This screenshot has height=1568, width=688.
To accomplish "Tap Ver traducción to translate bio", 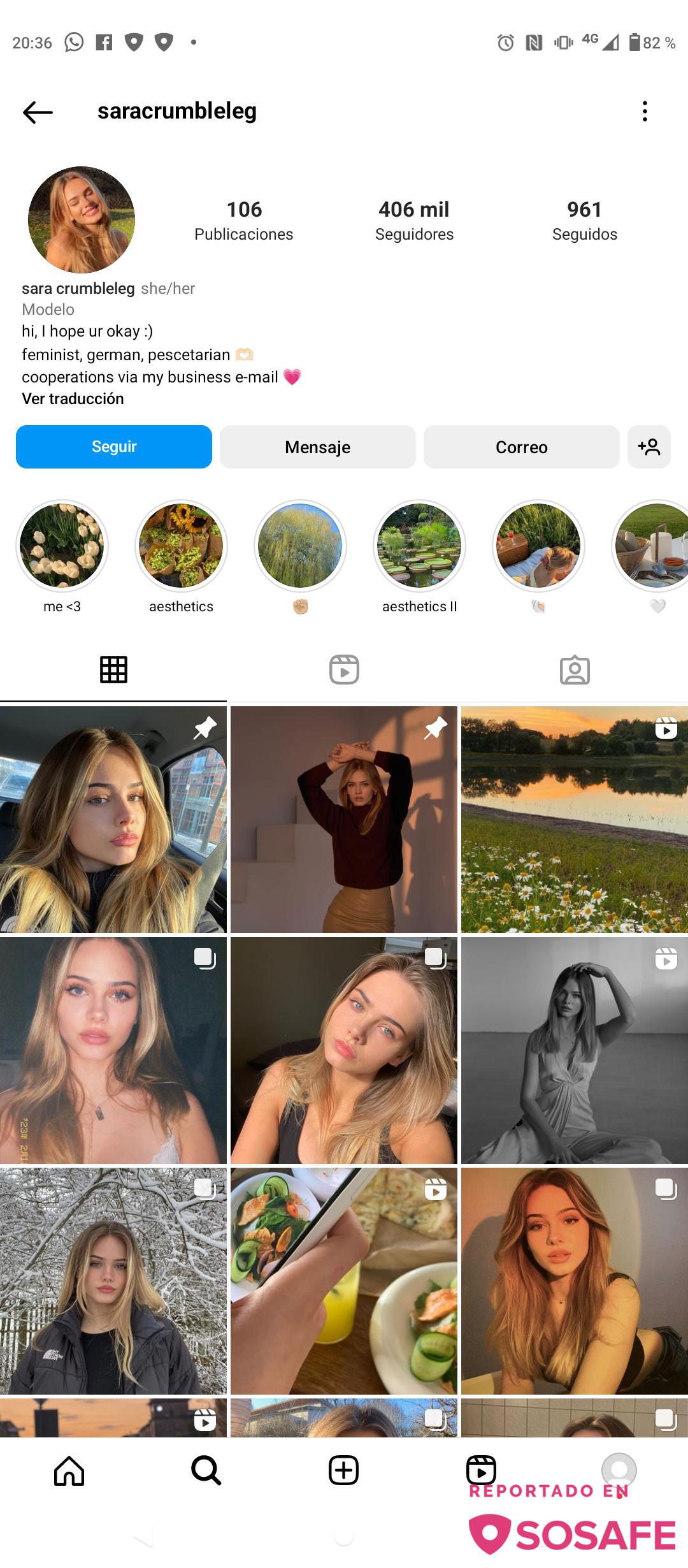I will [73, 399].
